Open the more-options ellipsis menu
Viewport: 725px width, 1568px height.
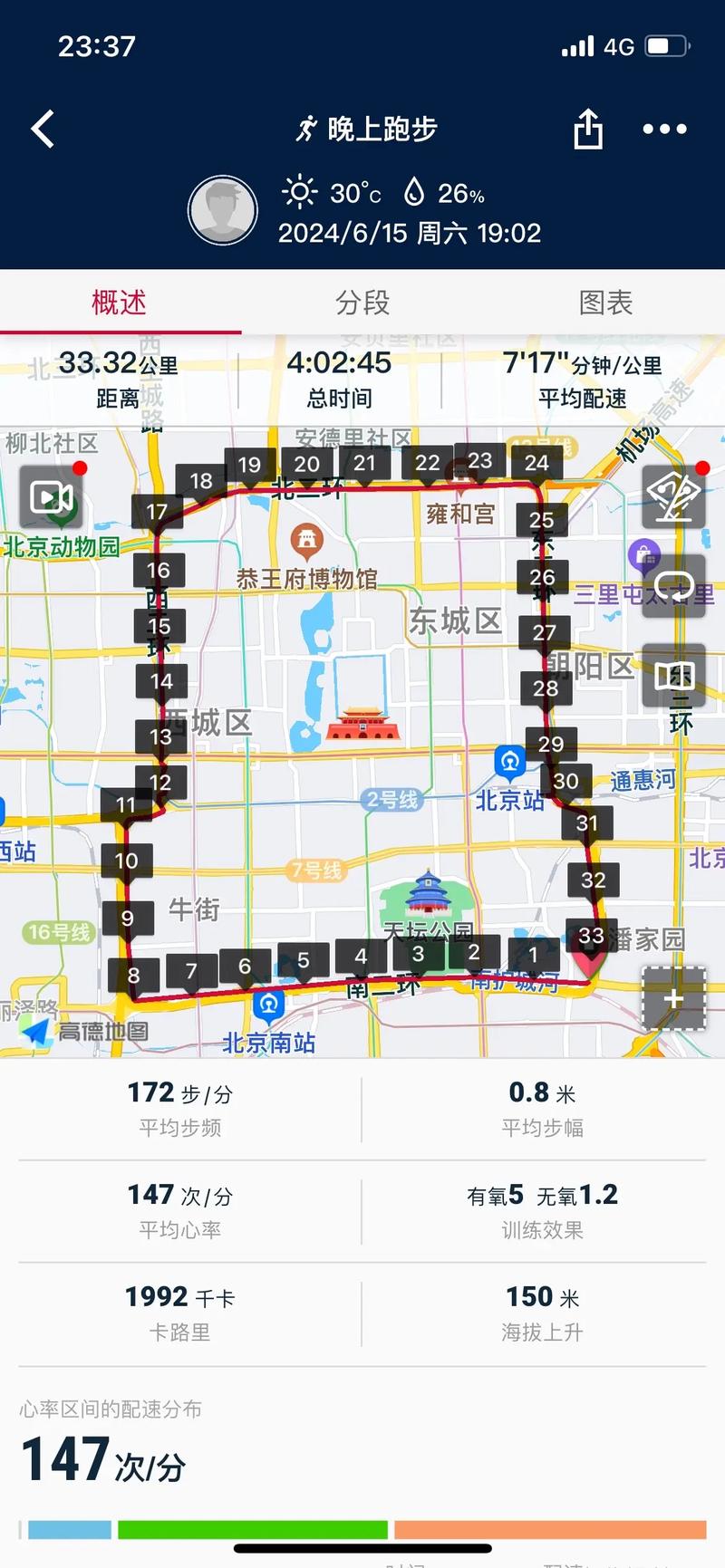point(666,129)
